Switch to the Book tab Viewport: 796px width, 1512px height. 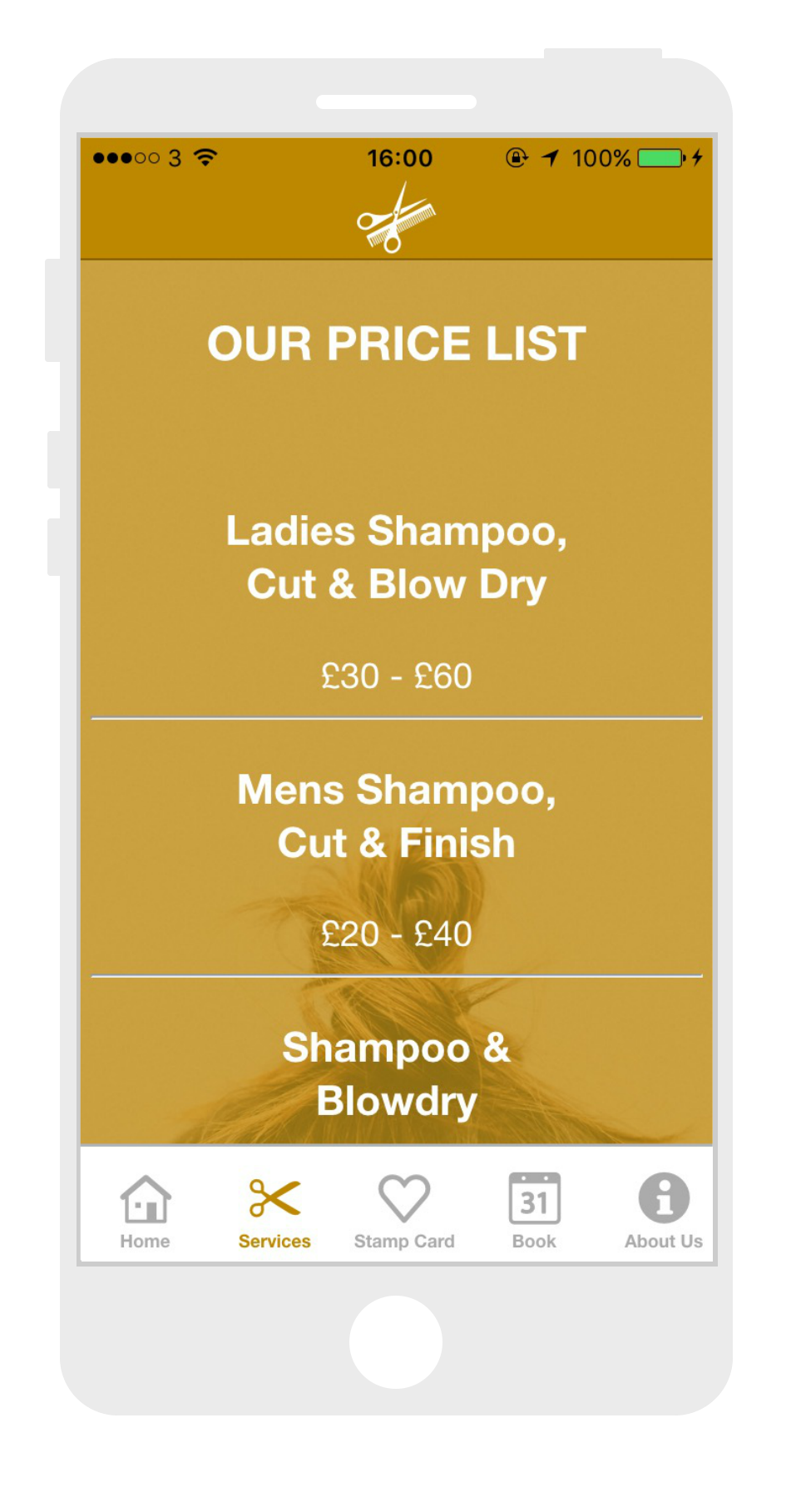click(x=534, y=1211)
